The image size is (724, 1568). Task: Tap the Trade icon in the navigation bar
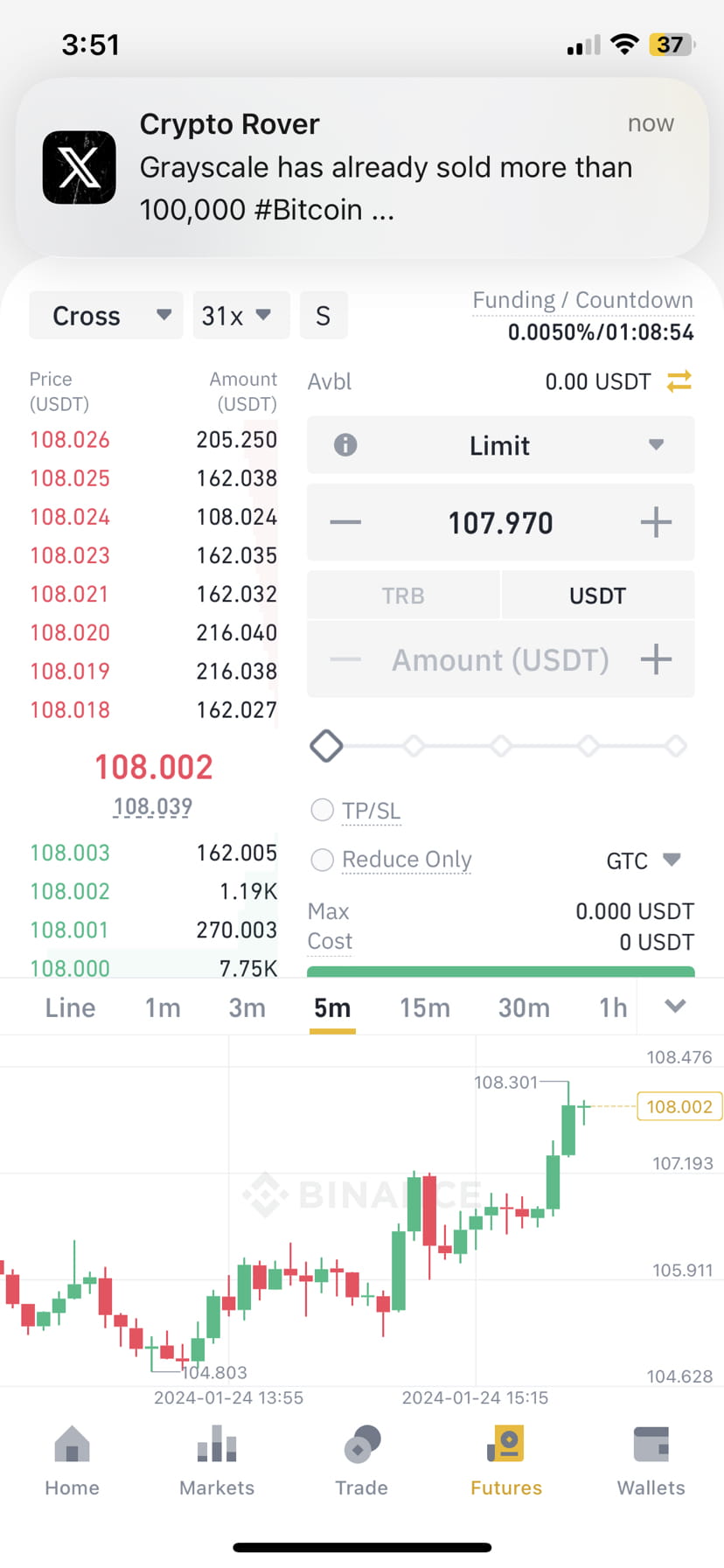click(361, 1459)
